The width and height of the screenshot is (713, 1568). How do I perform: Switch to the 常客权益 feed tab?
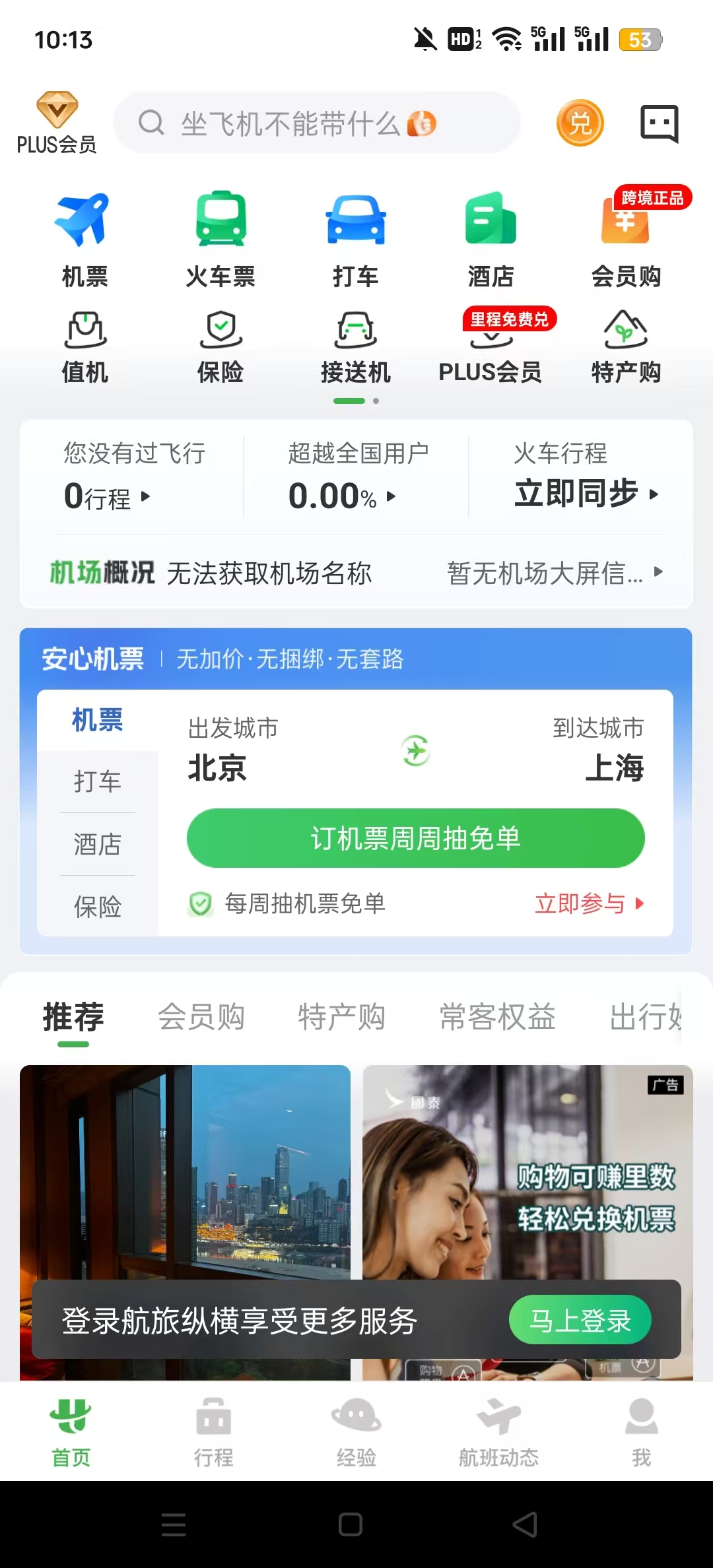click(x=497, y=1017)
